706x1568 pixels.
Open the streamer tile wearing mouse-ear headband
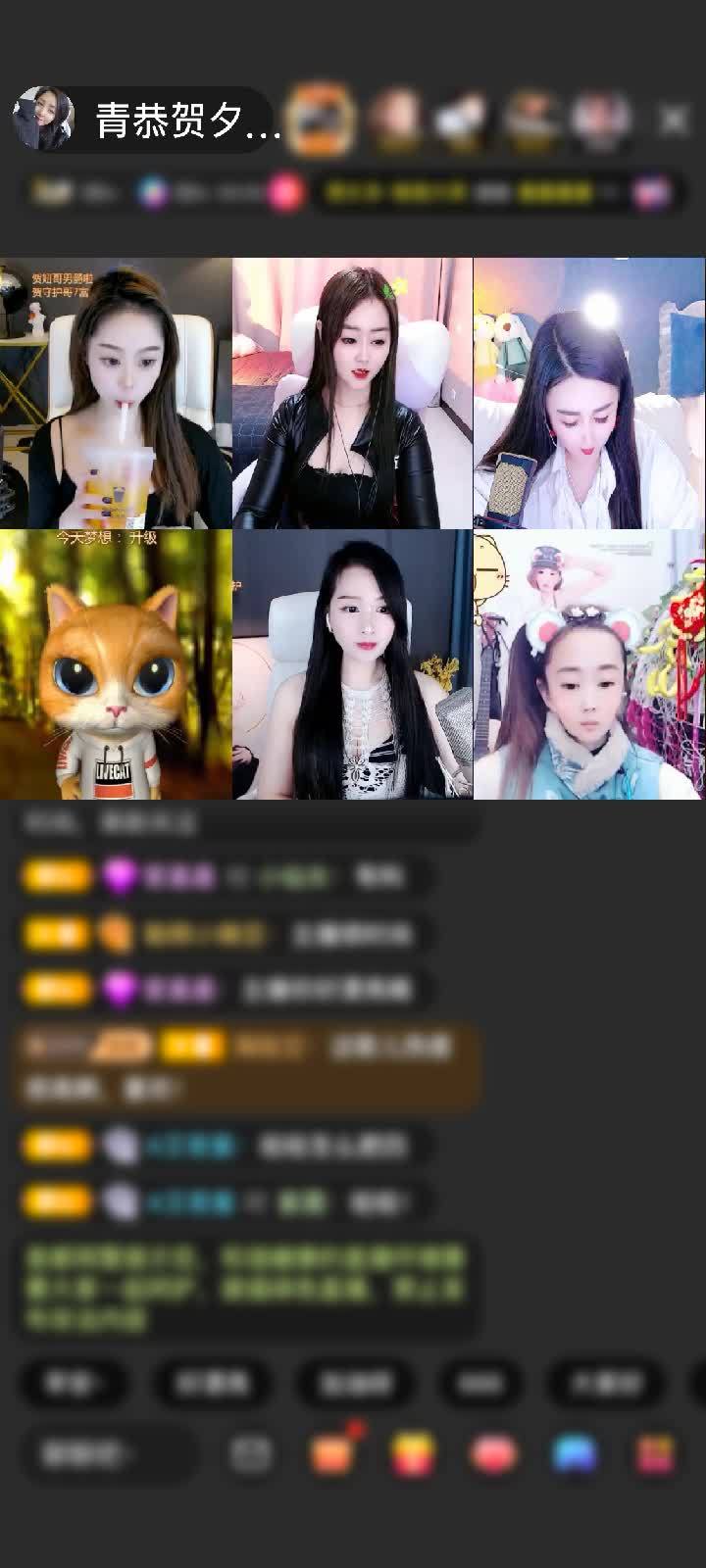588,664
